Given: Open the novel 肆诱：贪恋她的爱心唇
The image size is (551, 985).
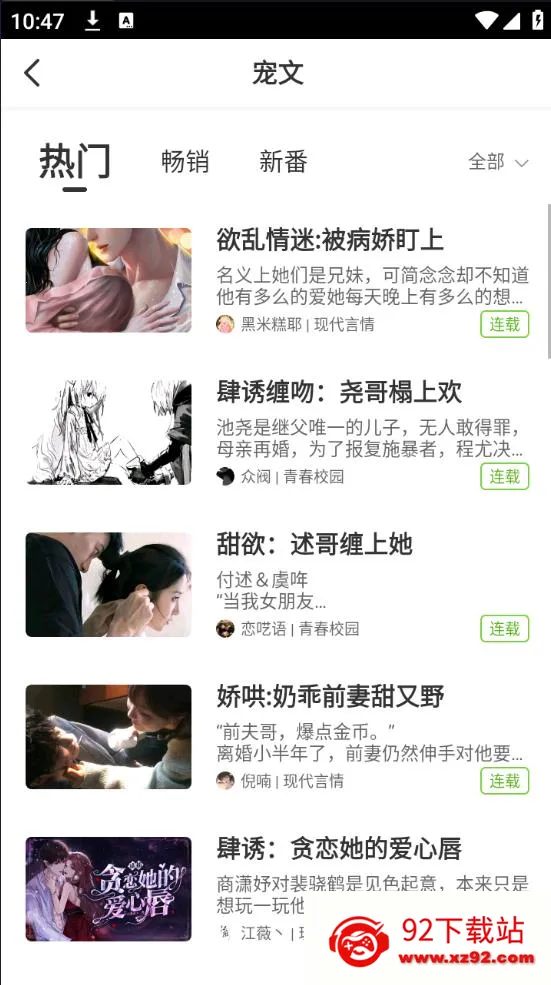Looking at the screenshot, I should point(276,888).
